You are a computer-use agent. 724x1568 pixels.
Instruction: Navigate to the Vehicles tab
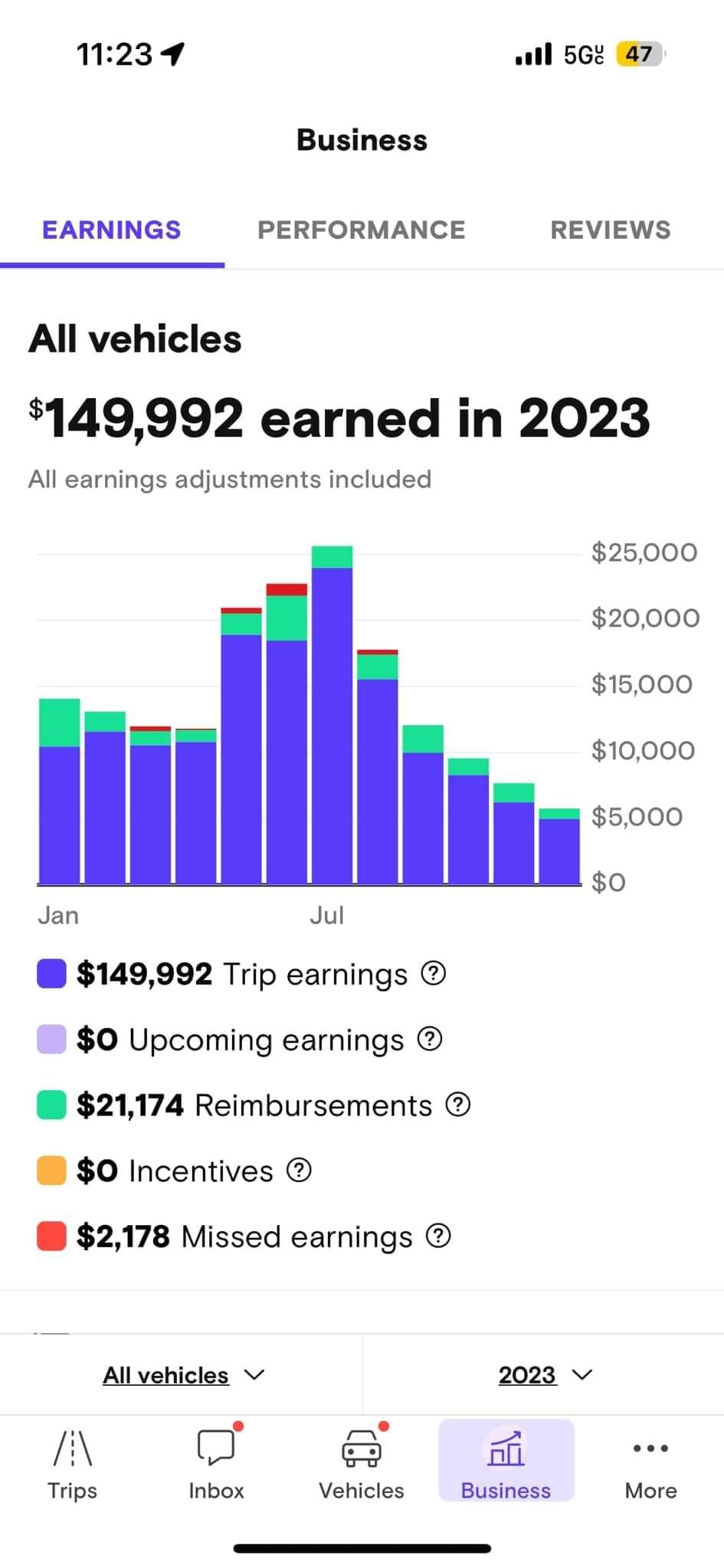point(361,1465)
